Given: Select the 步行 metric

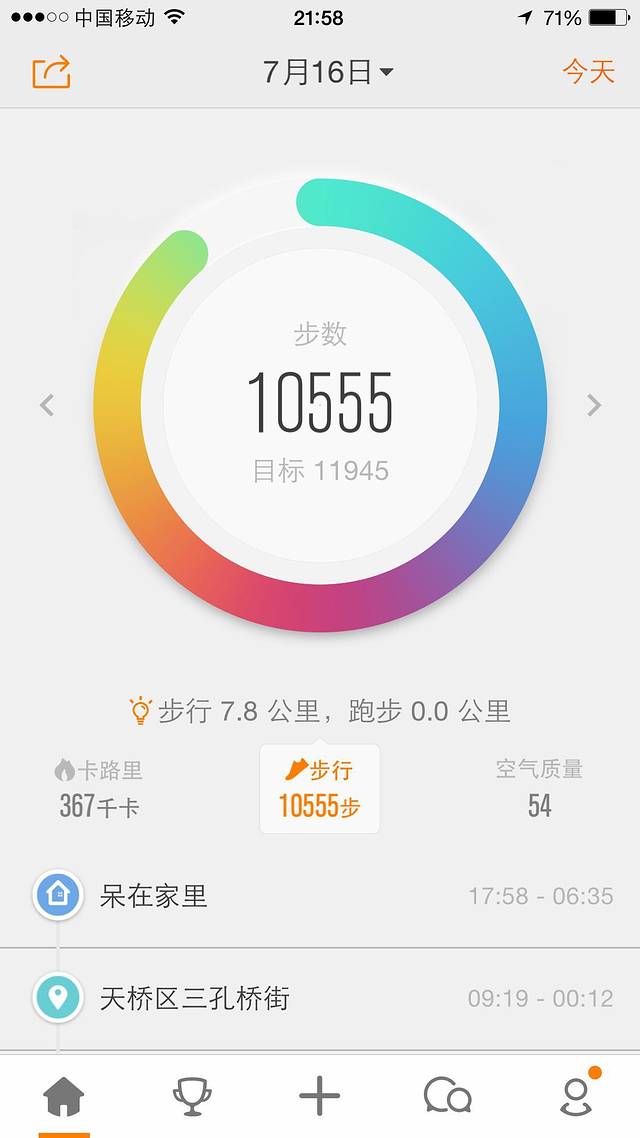Looking at the screenshot, I should (320, 788).
